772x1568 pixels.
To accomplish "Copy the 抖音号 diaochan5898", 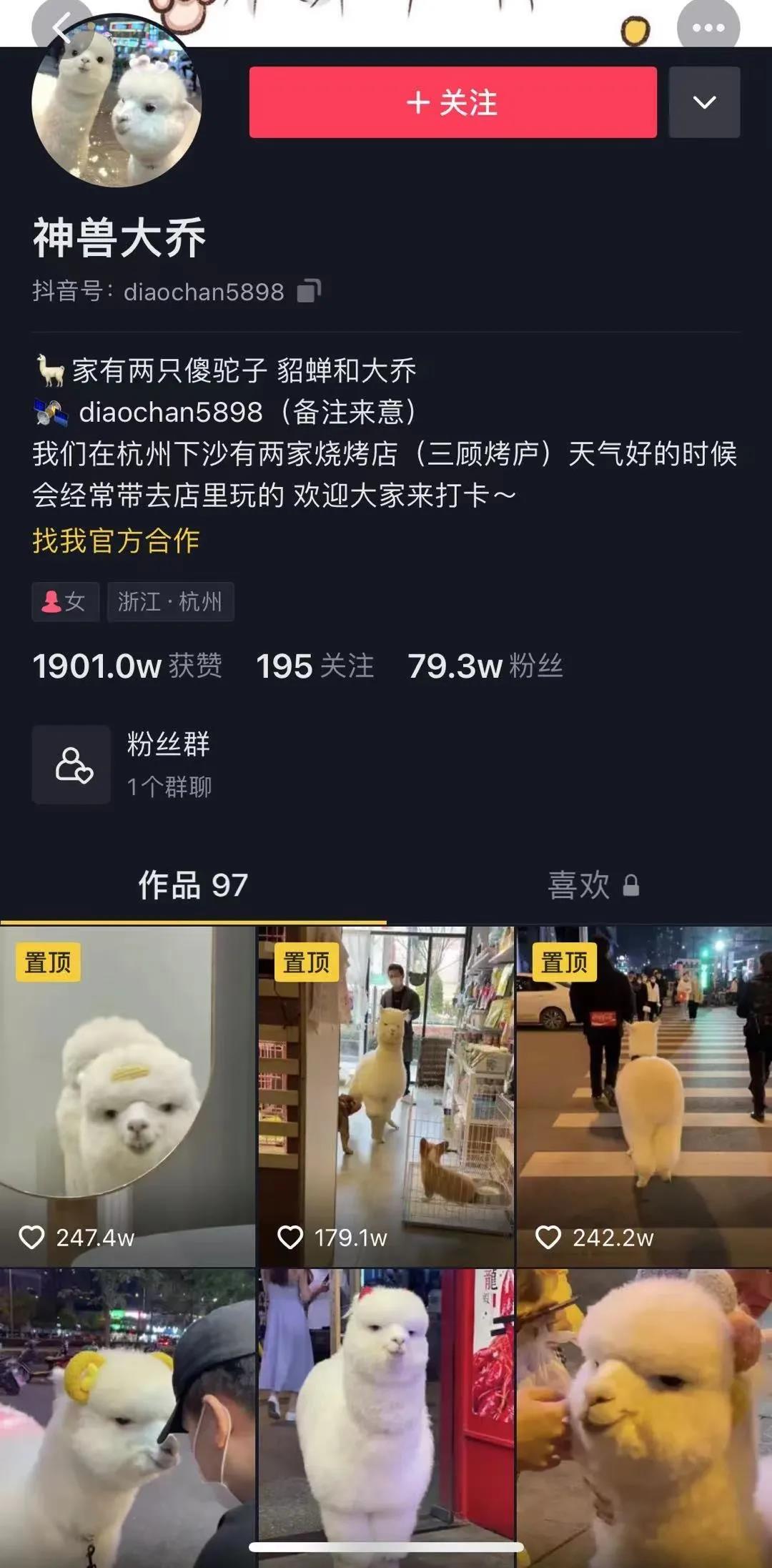I will [309, 291].
